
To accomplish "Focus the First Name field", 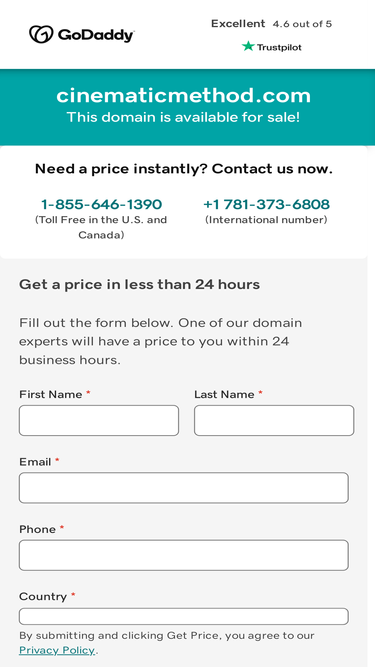I will tap(99, 420).
